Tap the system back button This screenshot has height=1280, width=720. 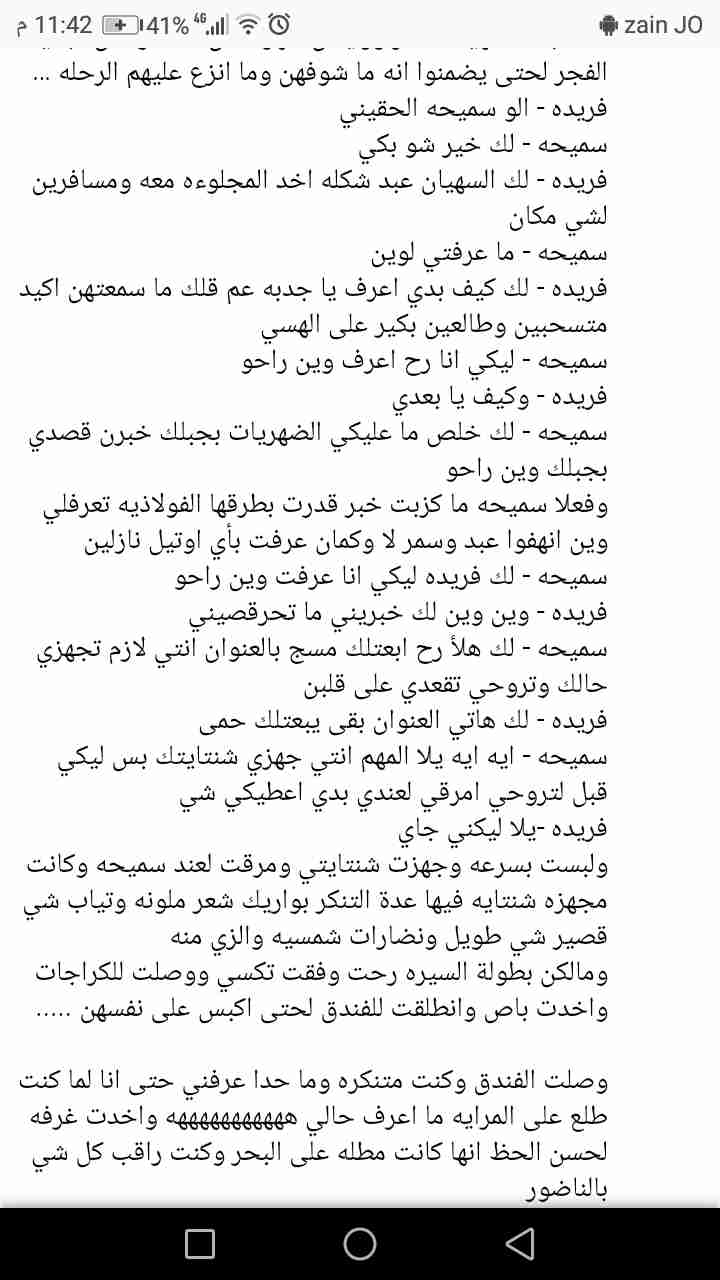pyautogui.click(x=519, y=1243)
